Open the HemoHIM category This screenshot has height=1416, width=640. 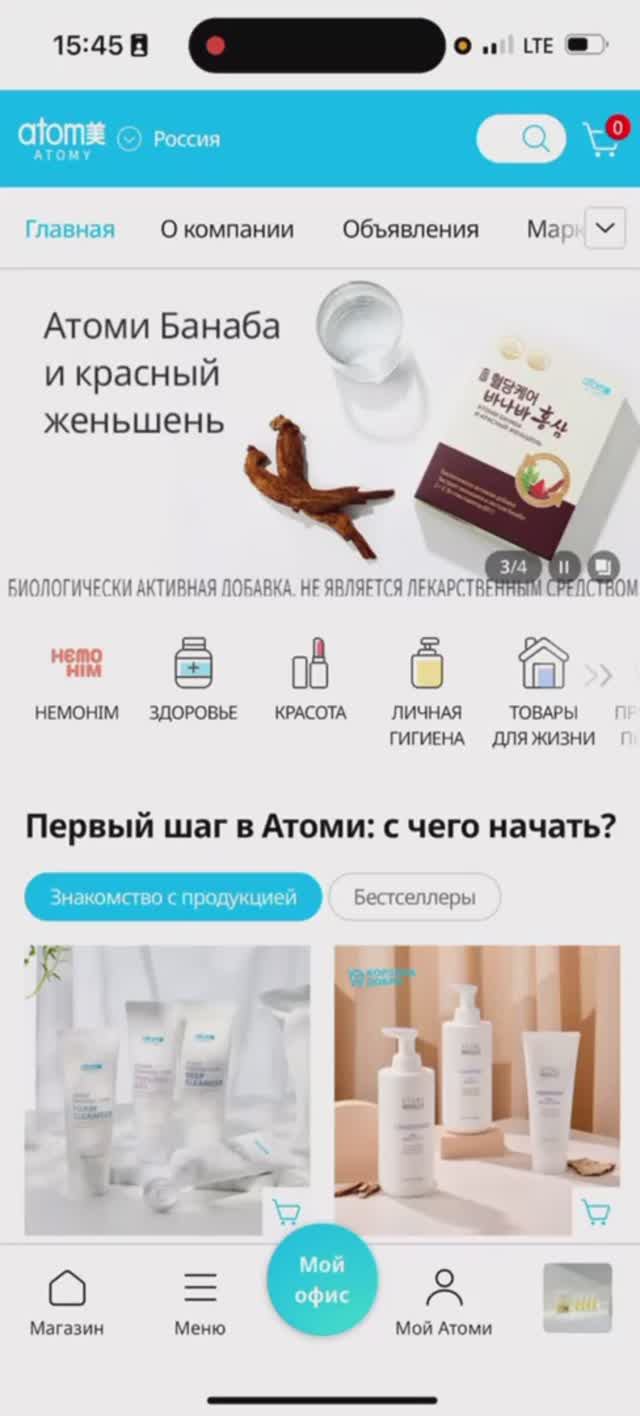pos(77,680)
